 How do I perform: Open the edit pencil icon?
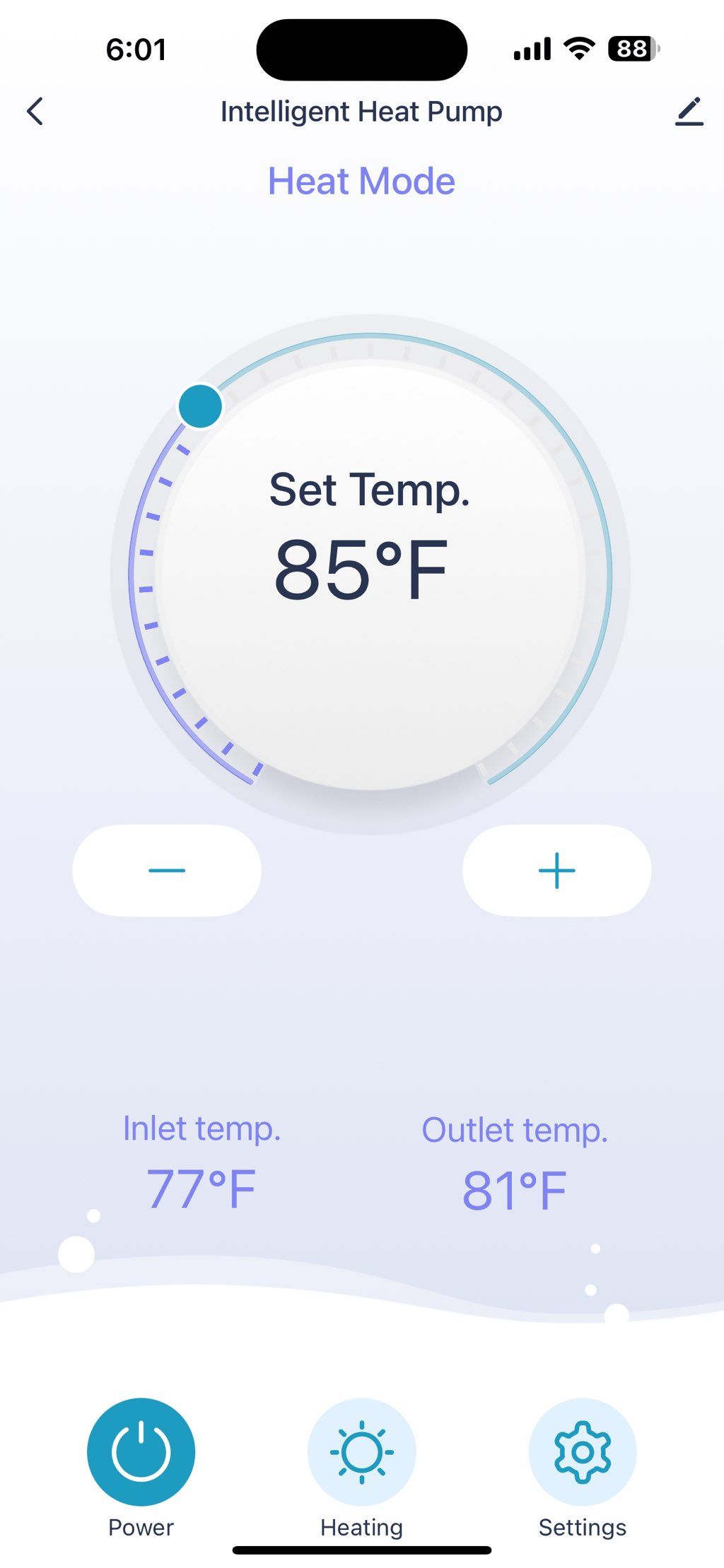[689, 112]
